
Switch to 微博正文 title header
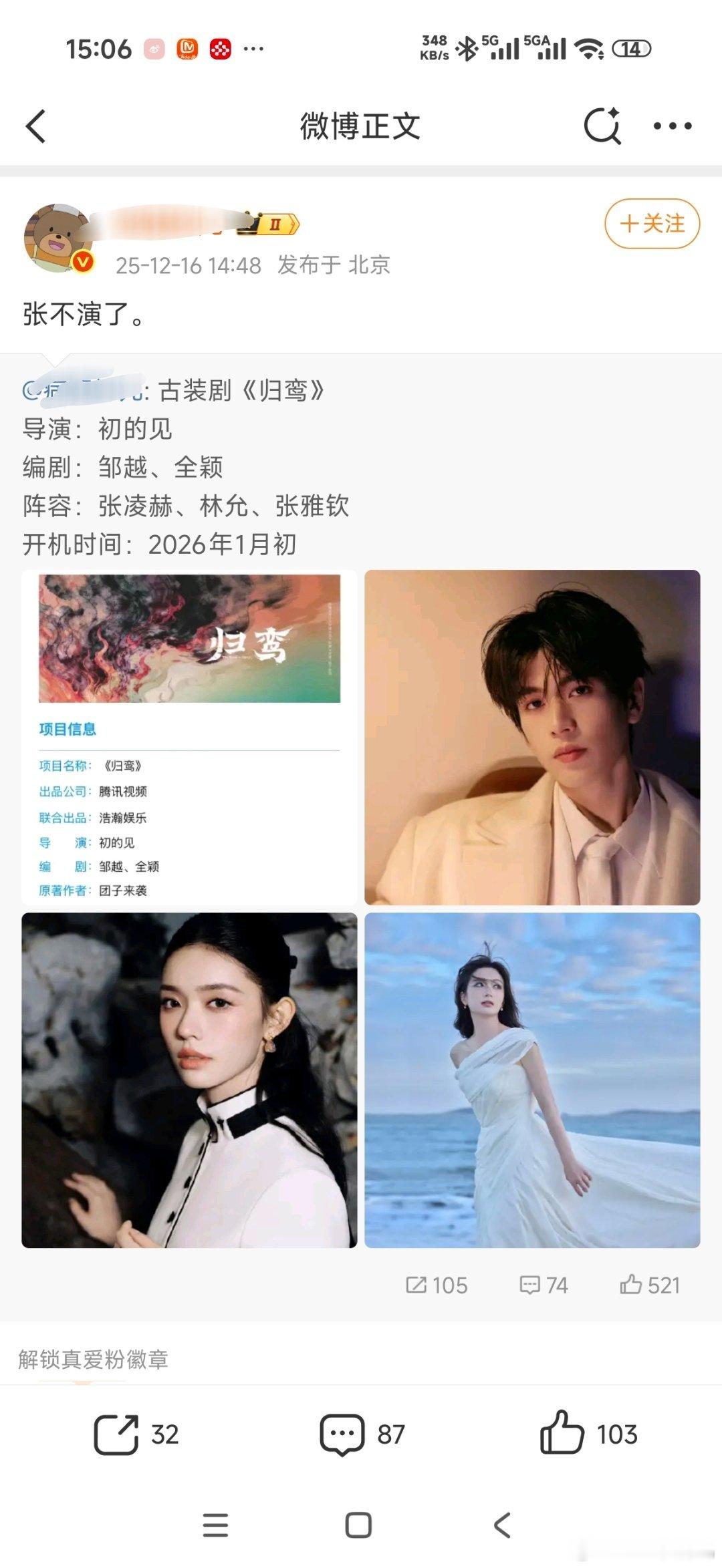point(359,127)
